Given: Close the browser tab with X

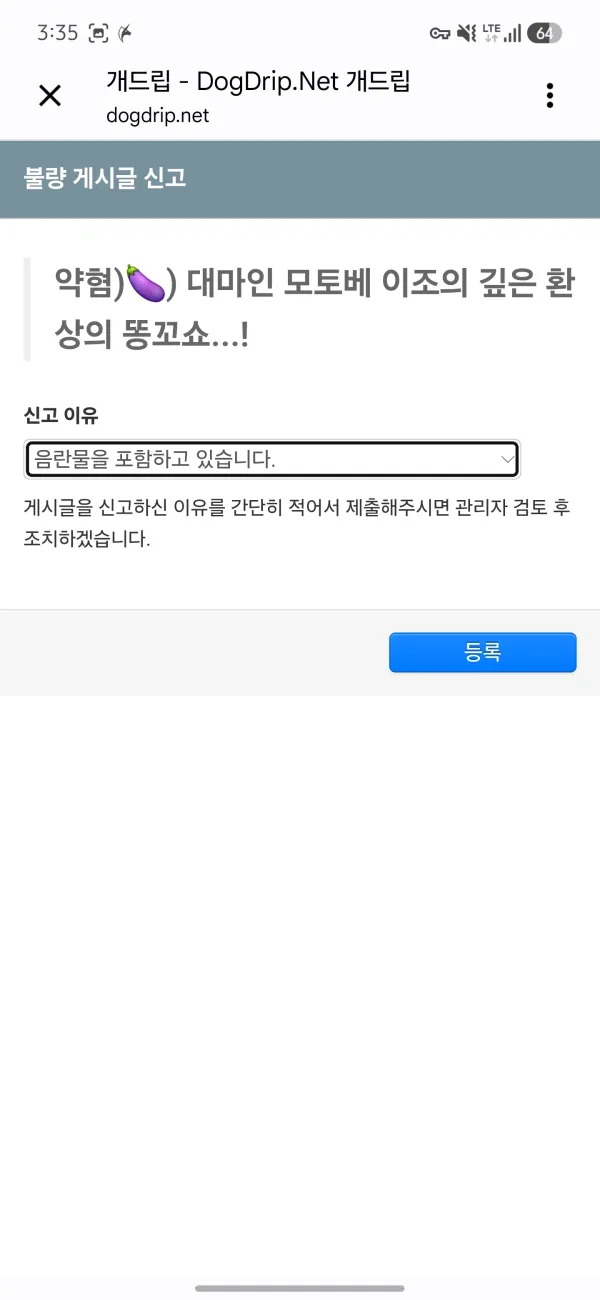Looking at the screenshot, I should [x=49, y=96].
